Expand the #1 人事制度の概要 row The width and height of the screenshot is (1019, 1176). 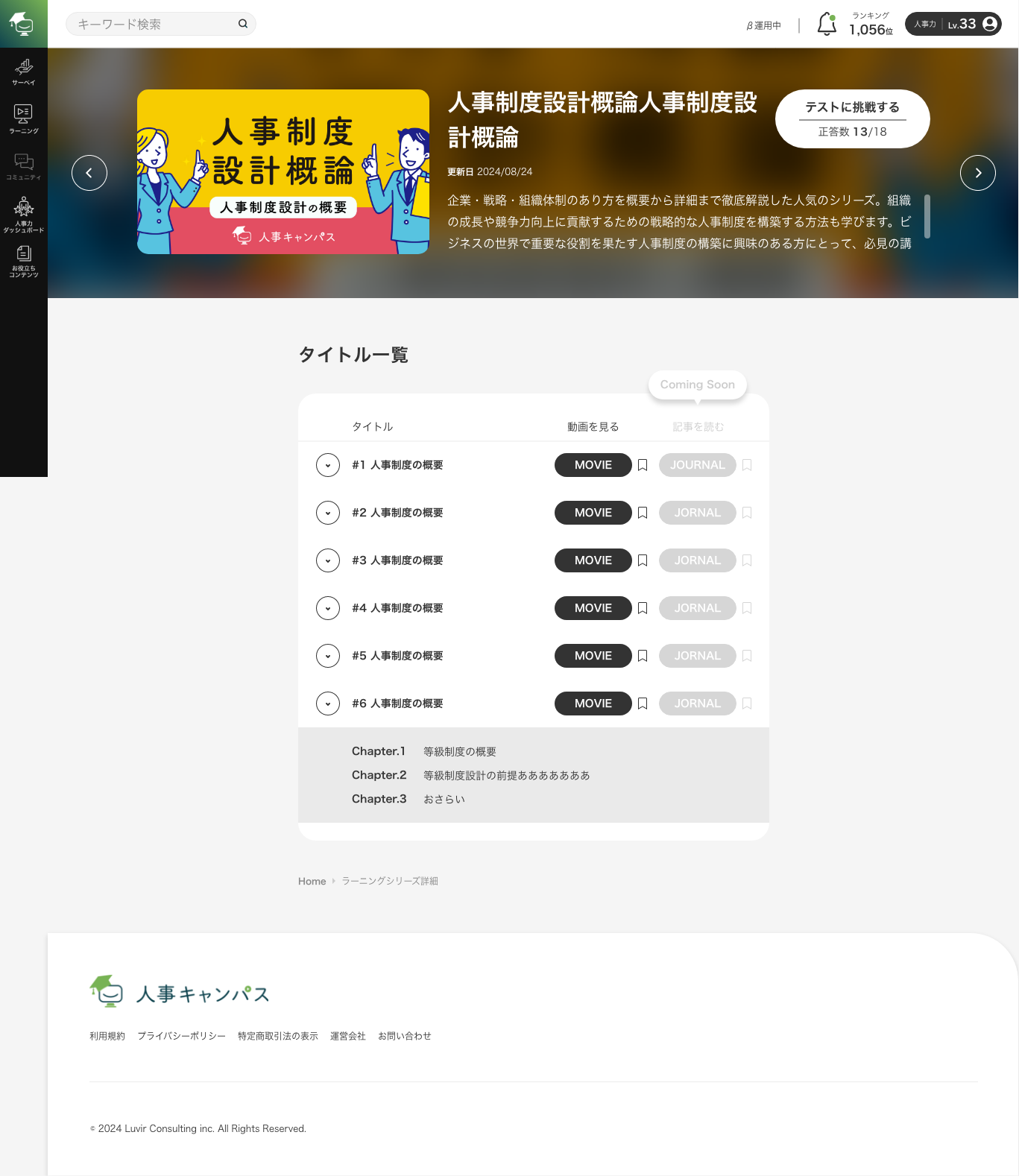(328, 465)
